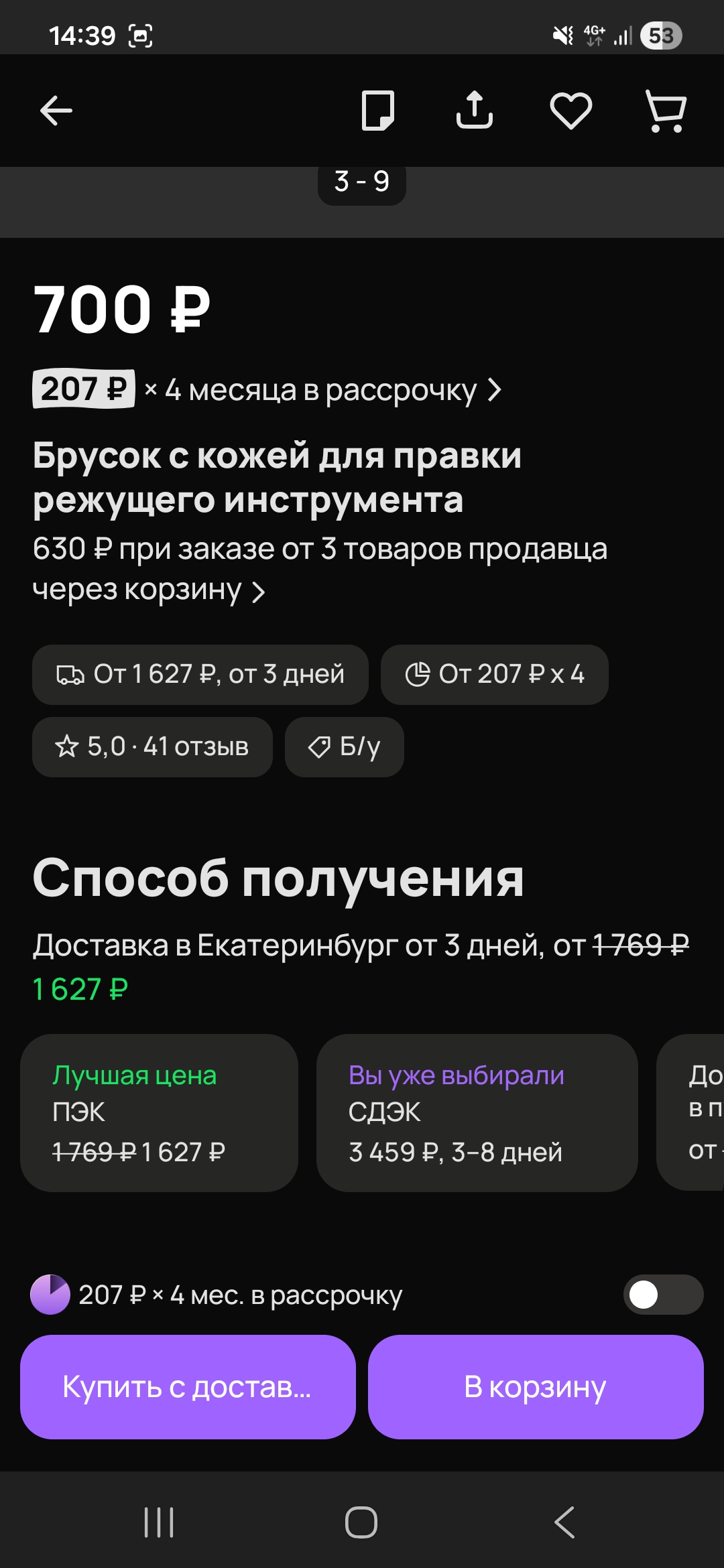The image size is (724, 1568).
Task: Select the ПЭК delivery option card
Action: pos(159,1112)
